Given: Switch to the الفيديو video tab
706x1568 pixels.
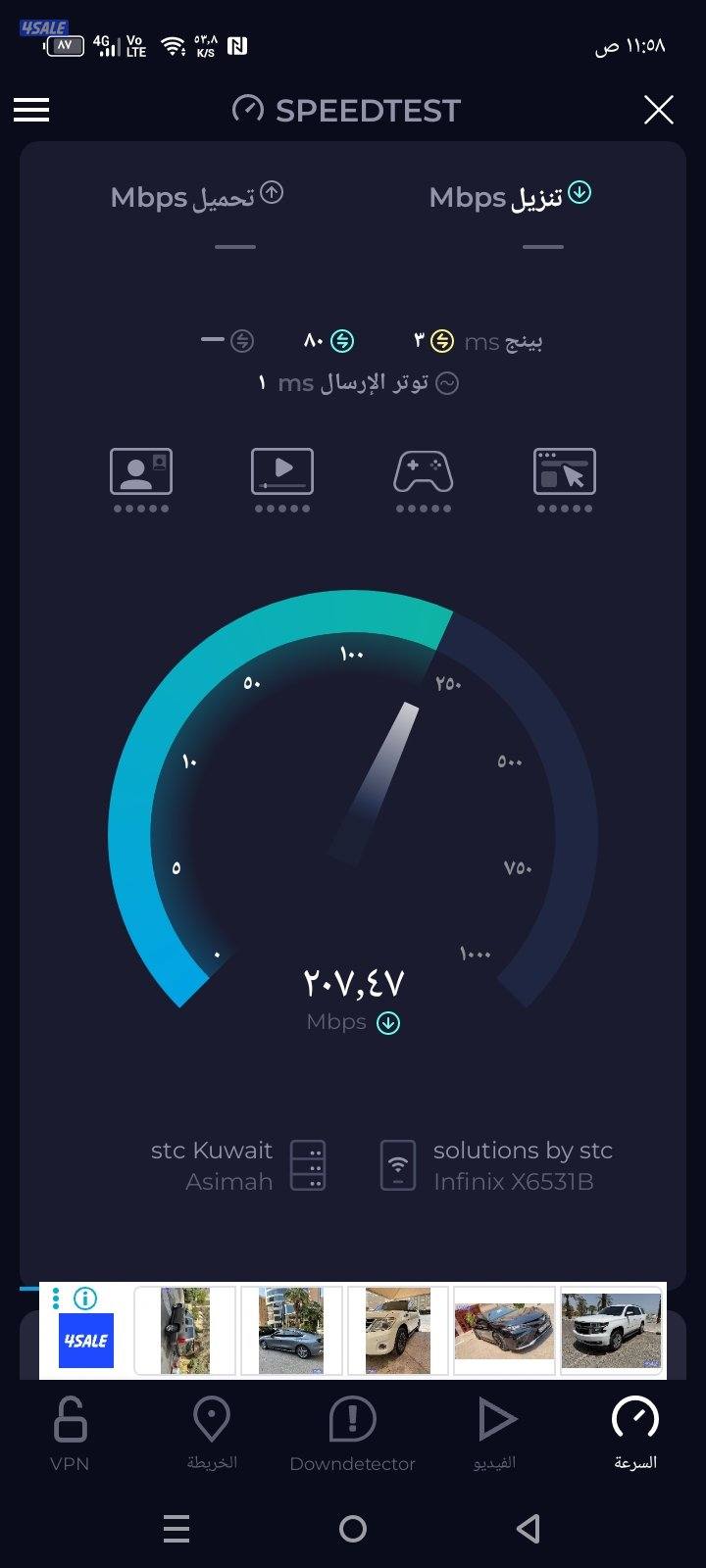Looking at the screenshot, I should [495, 1435].
